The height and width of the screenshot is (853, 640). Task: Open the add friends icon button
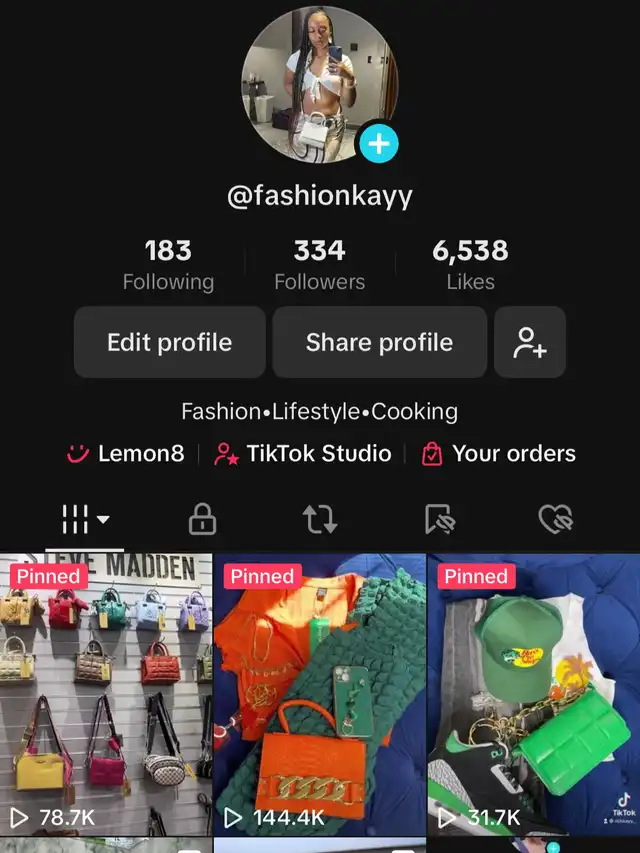pos(530,342)
